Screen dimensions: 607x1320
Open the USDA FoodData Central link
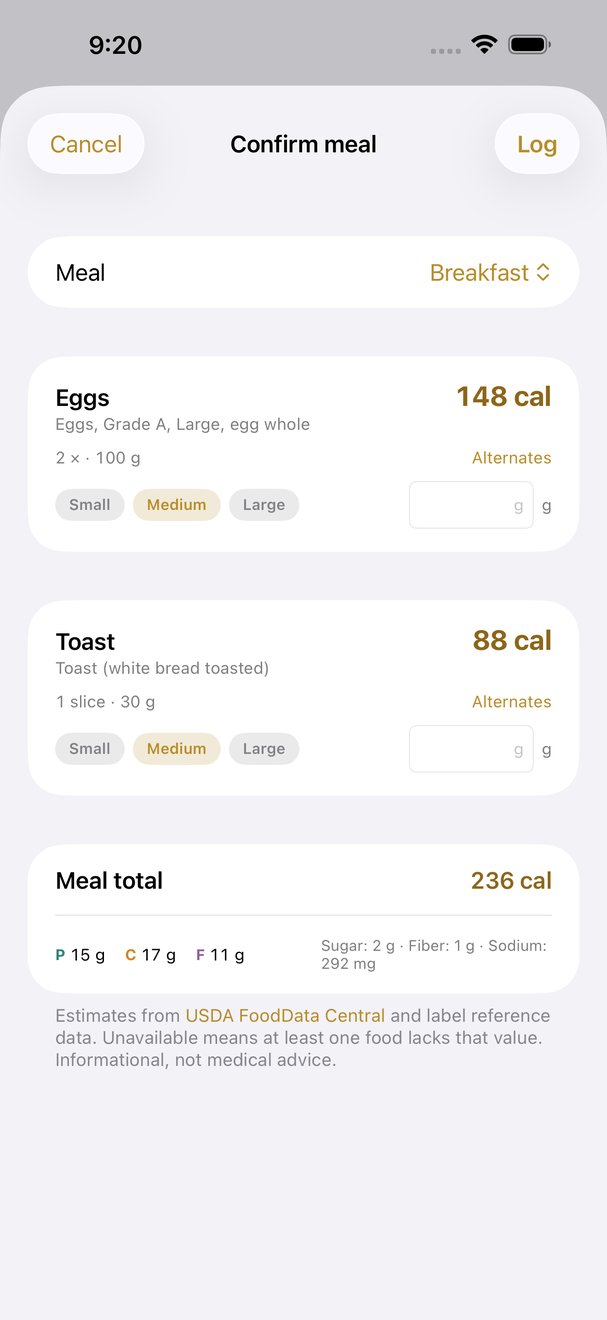pos(285,1015)
